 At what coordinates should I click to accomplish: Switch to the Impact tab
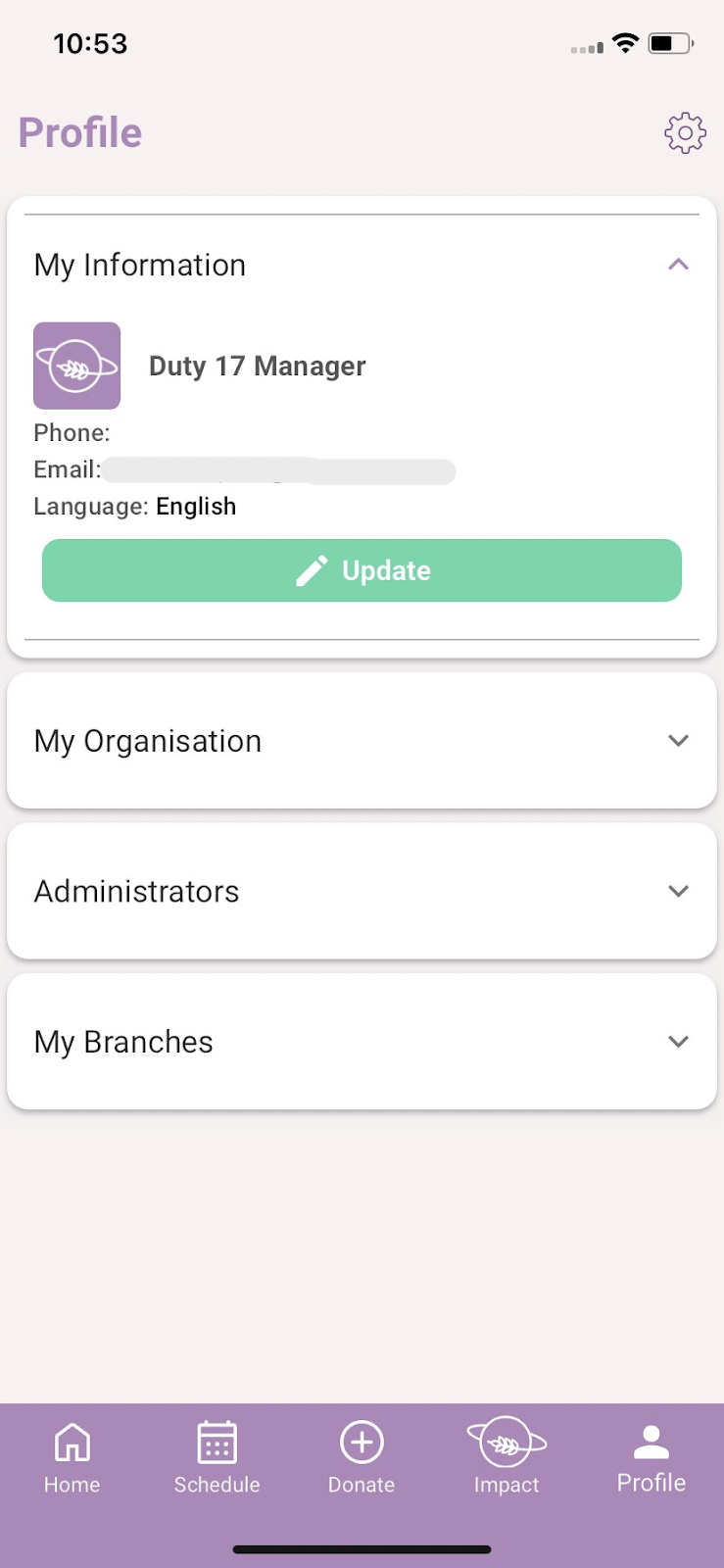507,1458
